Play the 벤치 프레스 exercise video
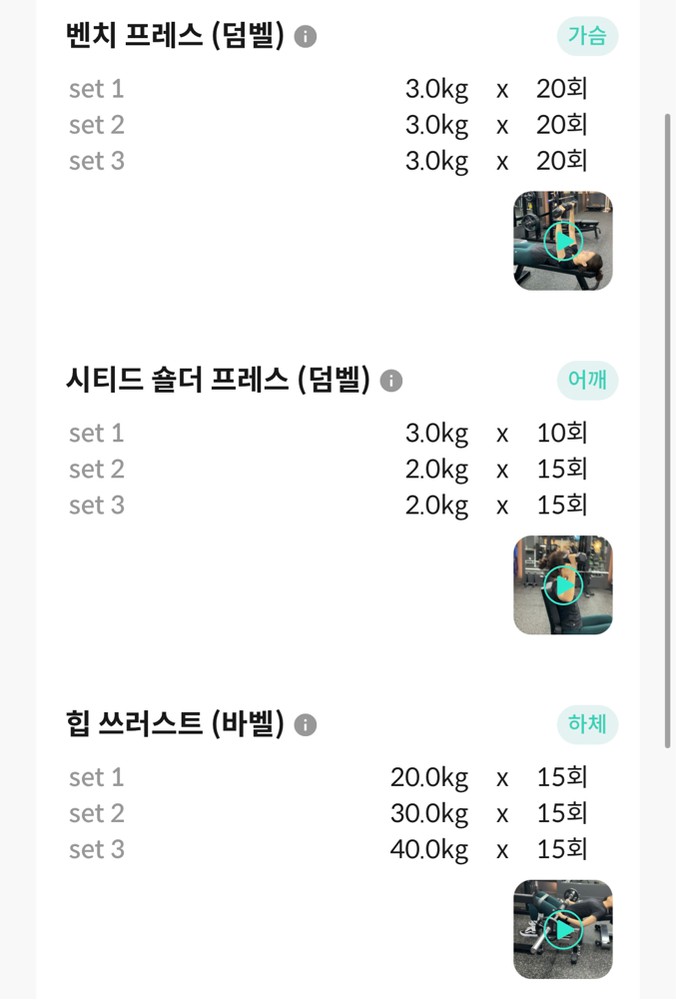 tap(563, 241)
